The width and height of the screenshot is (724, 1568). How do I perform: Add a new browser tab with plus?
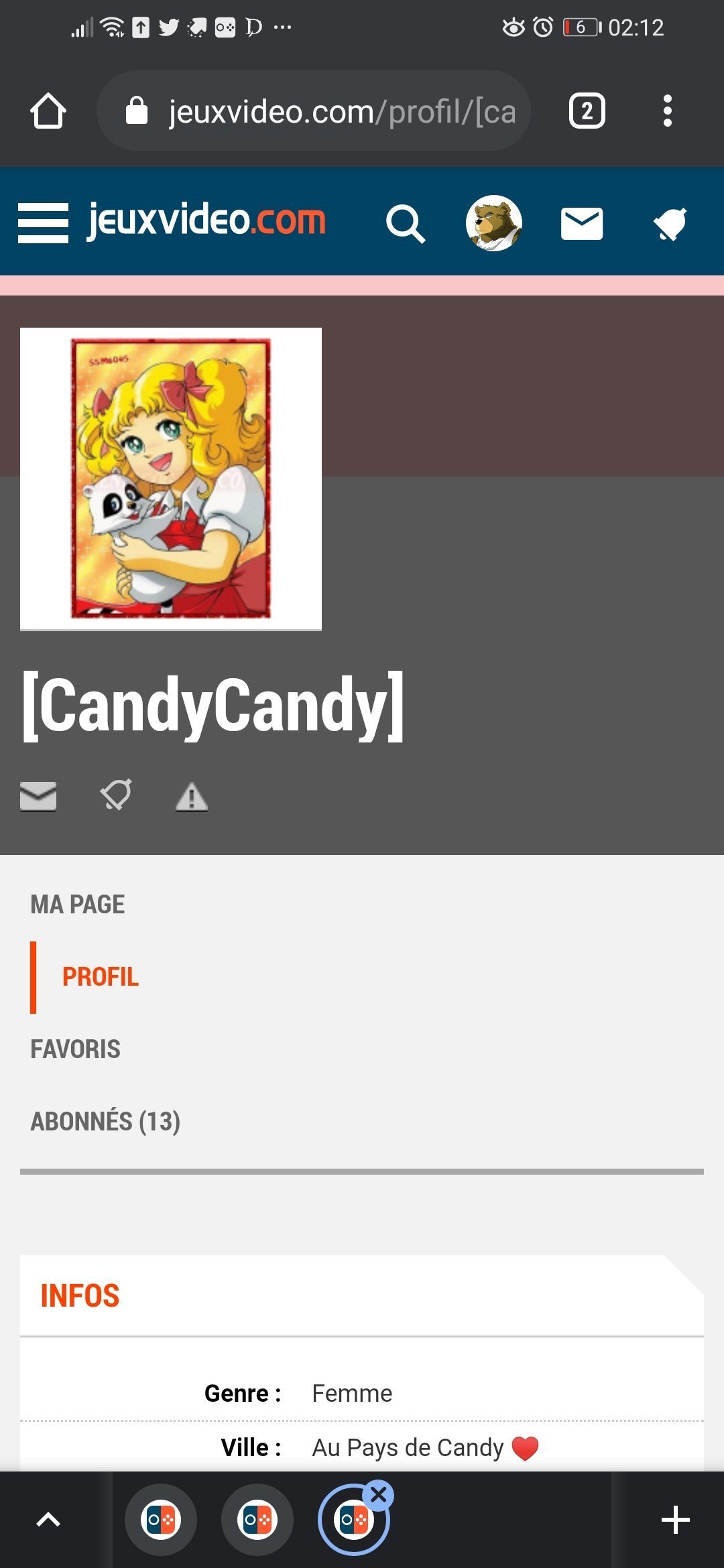coord(676,1520)
